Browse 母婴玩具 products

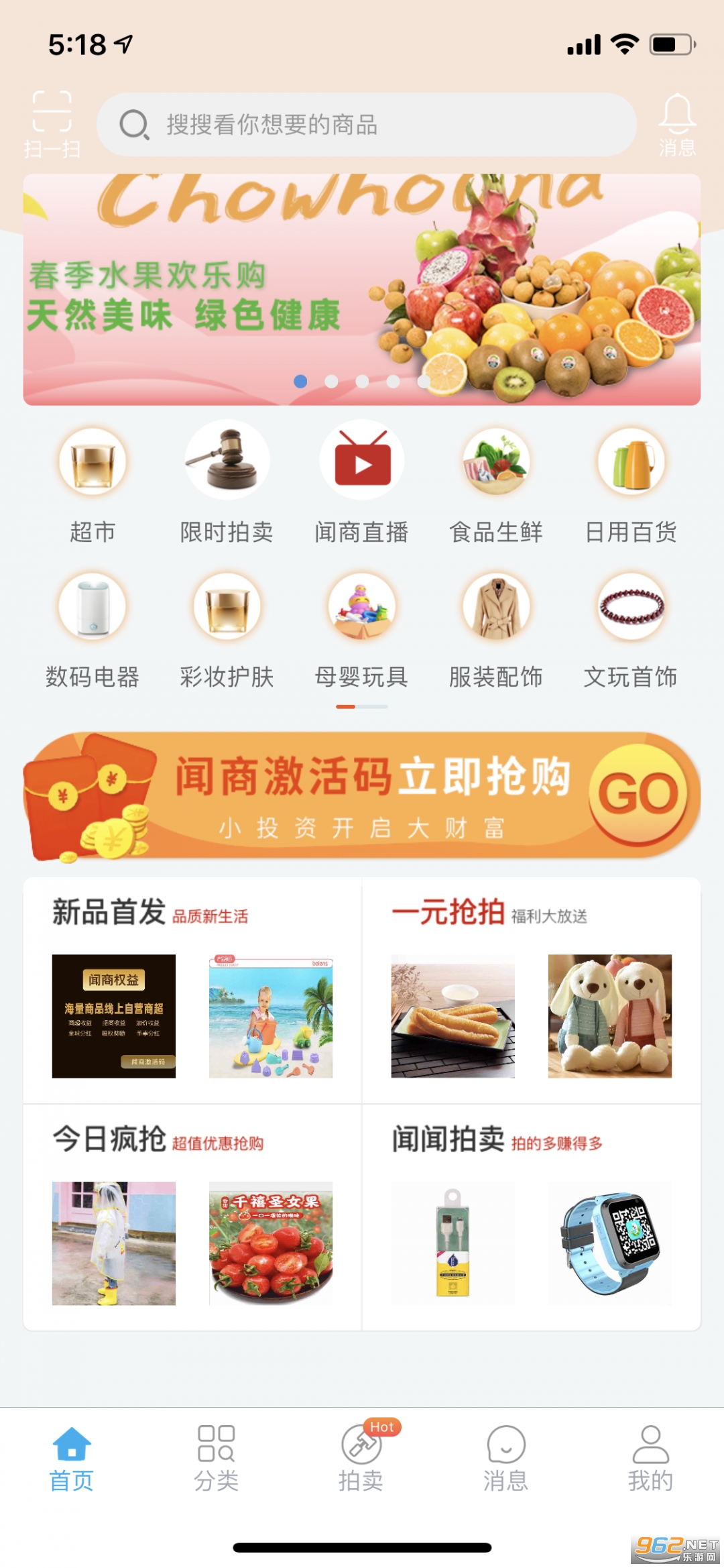coord(361,629)
